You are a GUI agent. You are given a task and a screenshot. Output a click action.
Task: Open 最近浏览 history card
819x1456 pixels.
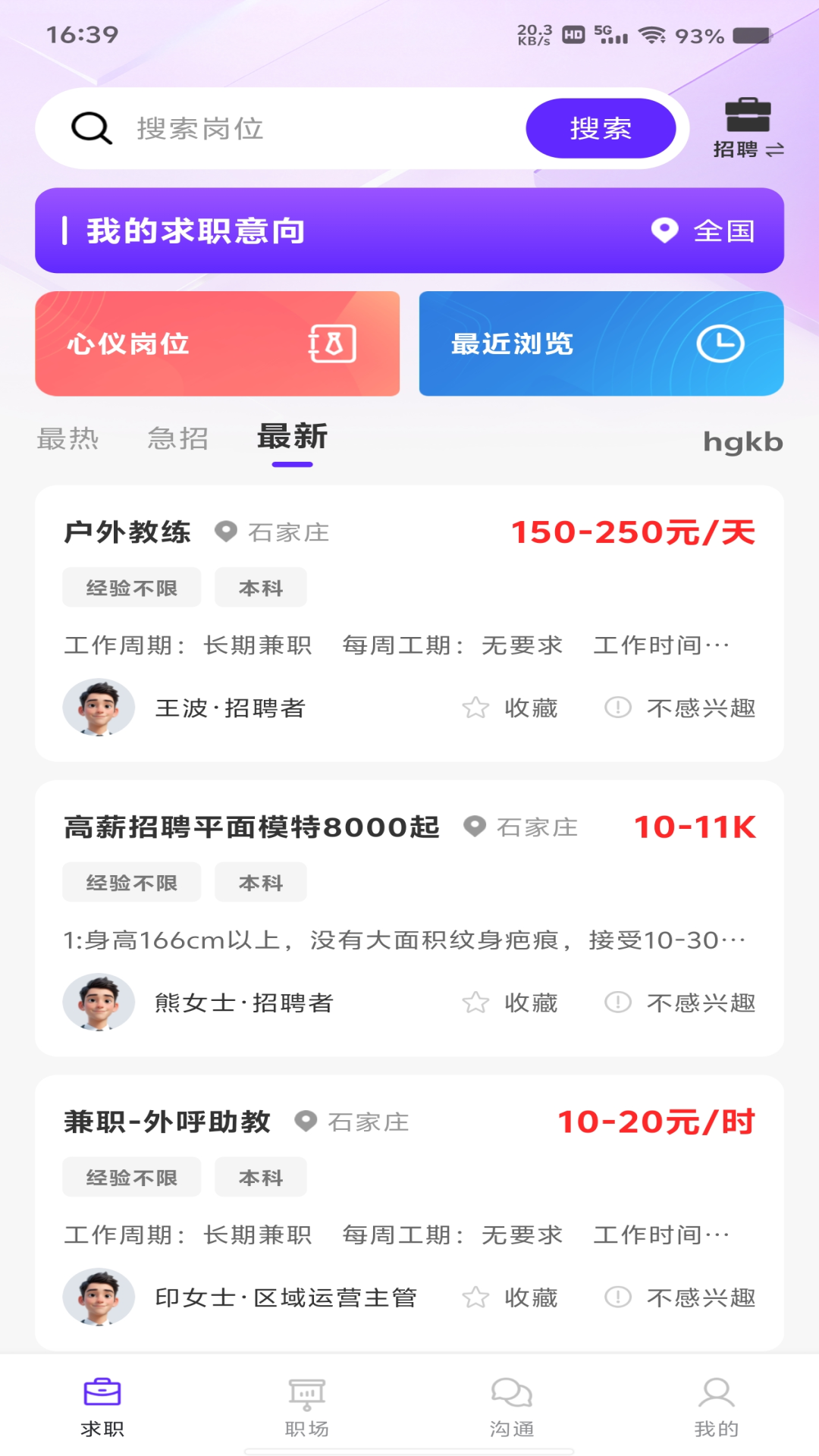click(601, 344)
